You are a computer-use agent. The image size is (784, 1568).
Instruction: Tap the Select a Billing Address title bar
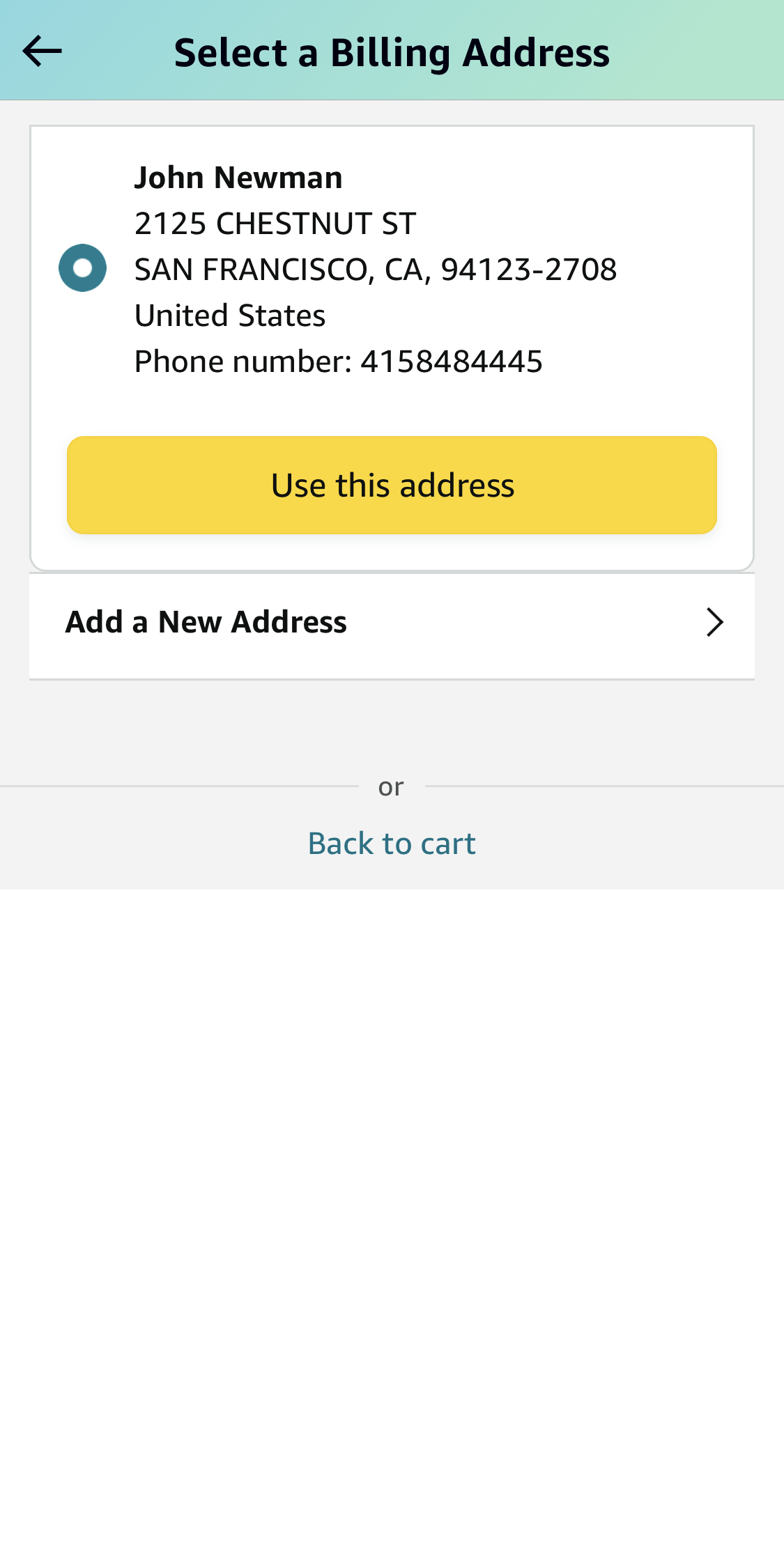click(392, 51)
